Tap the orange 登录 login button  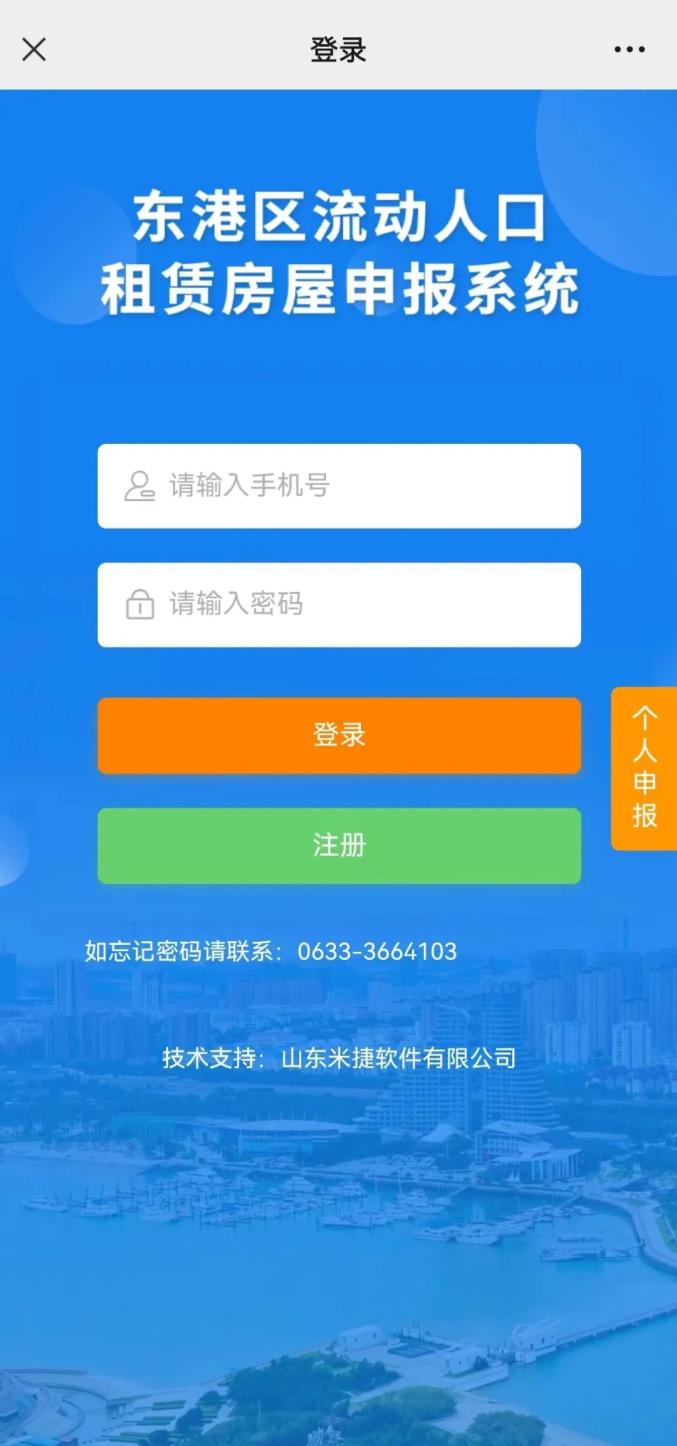click(x=339, y=736)
